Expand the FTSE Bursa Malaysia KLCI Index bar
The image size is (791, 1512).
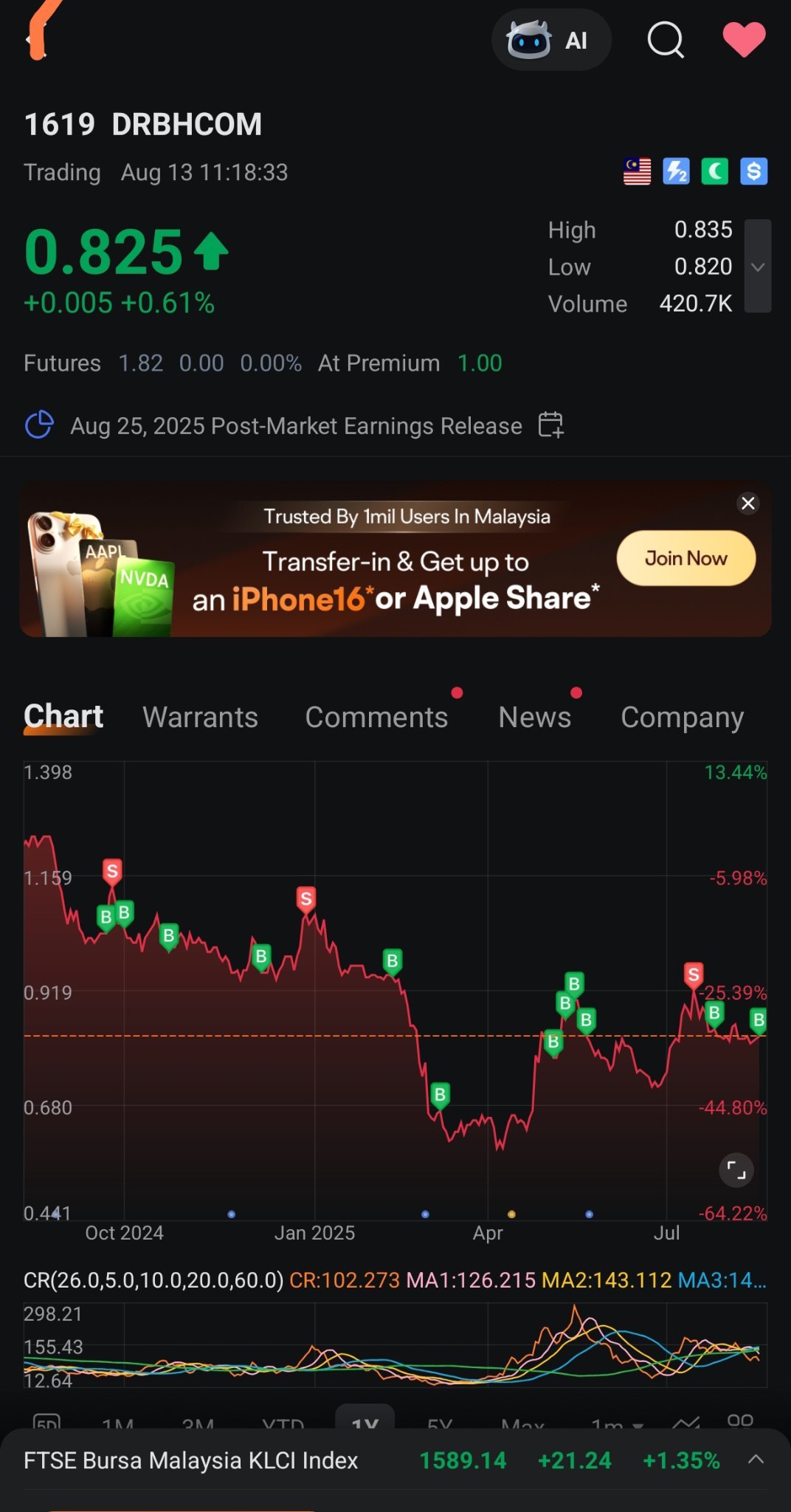756,1459
